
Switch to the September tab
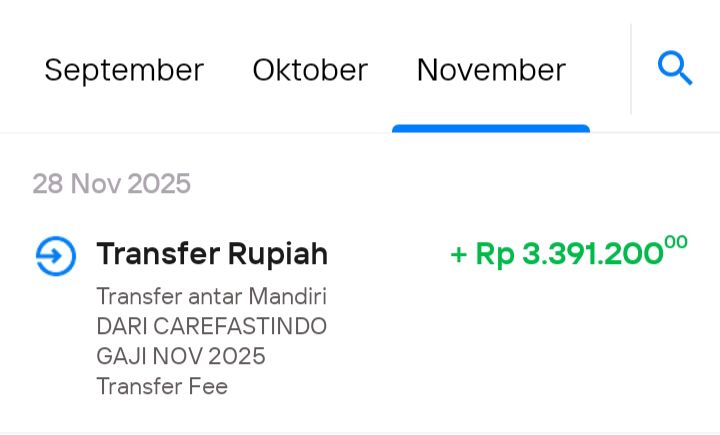pyautogui.click(x=124, y=70)
